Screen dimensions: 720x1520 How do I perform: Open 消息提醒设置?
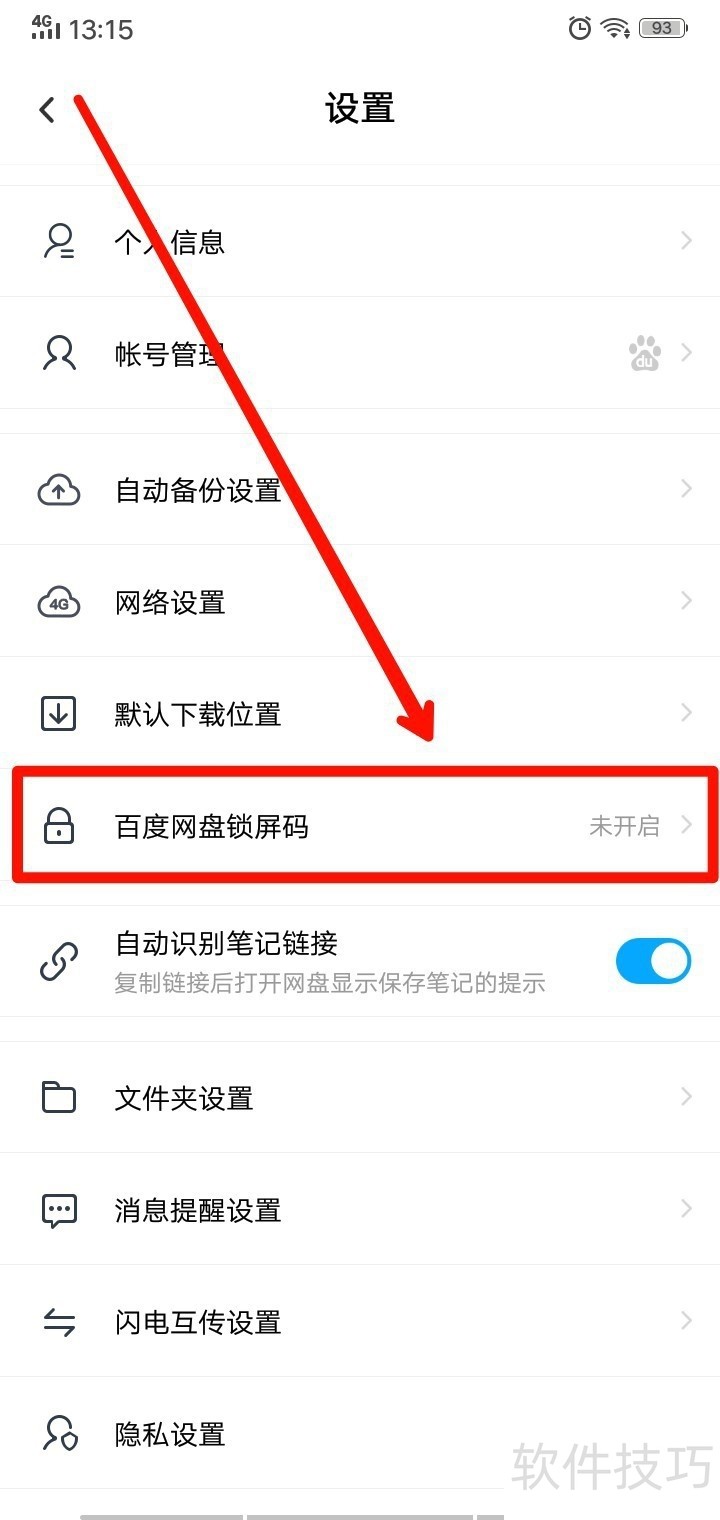[x=360, y=1210]
